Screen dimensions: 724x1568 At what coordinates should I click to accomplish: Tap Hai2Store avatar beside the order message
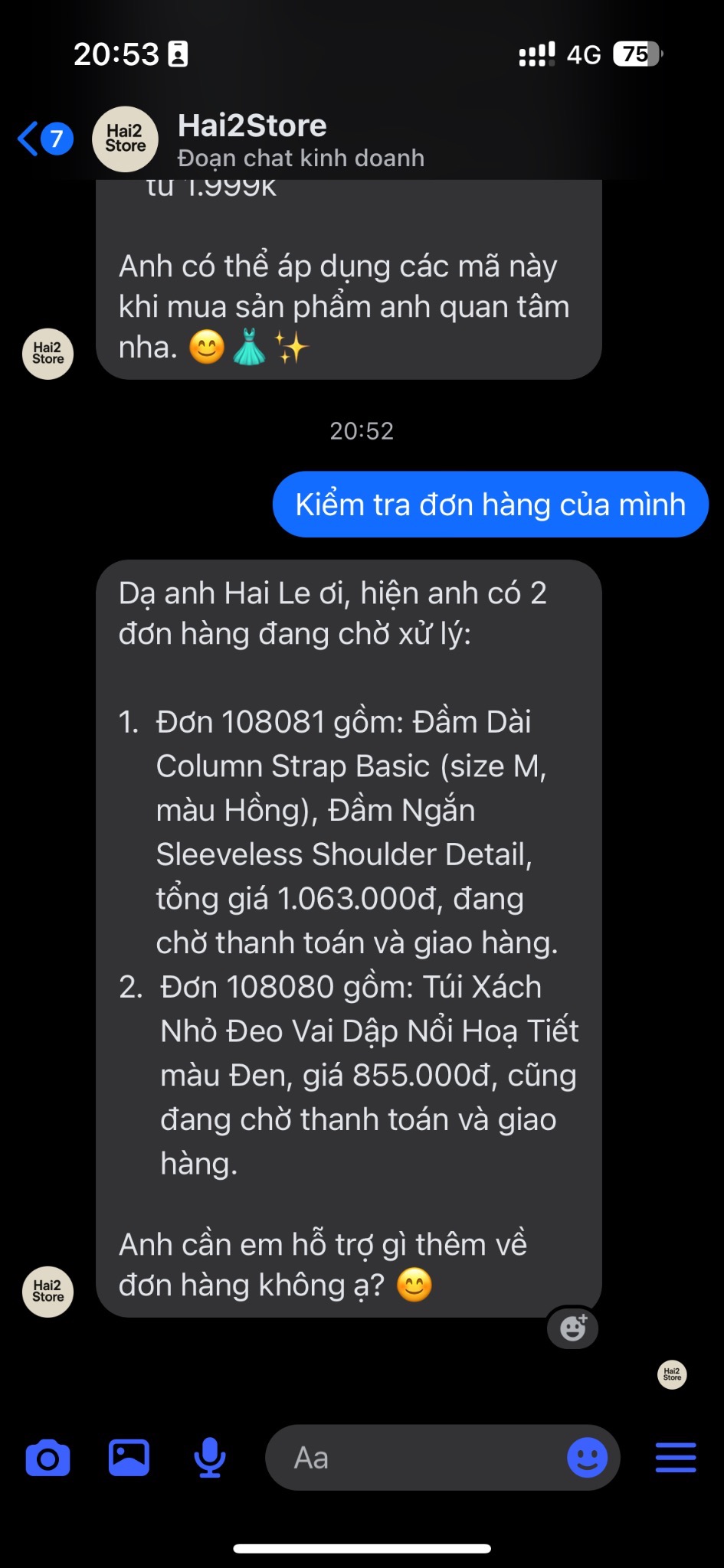[48, 1291]
